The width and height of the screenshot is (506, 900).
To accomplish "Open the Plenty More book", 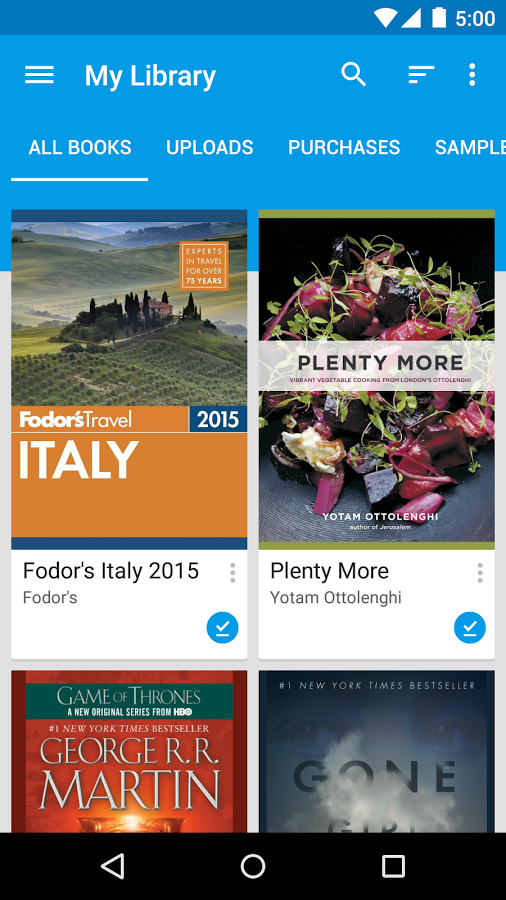I will [x=376, y=380].
